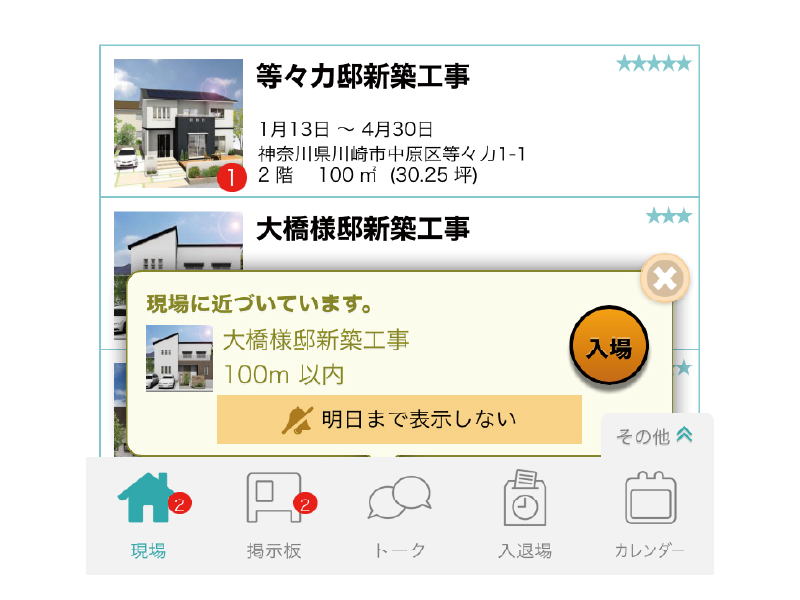Go to the 入退場 tab

point(525,517)
